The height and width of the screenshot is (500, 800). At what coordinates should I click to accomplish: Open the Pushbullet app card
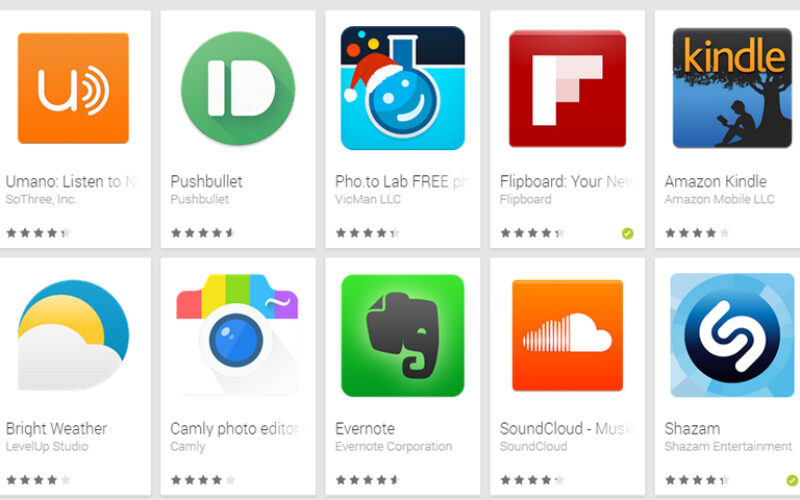238,90
